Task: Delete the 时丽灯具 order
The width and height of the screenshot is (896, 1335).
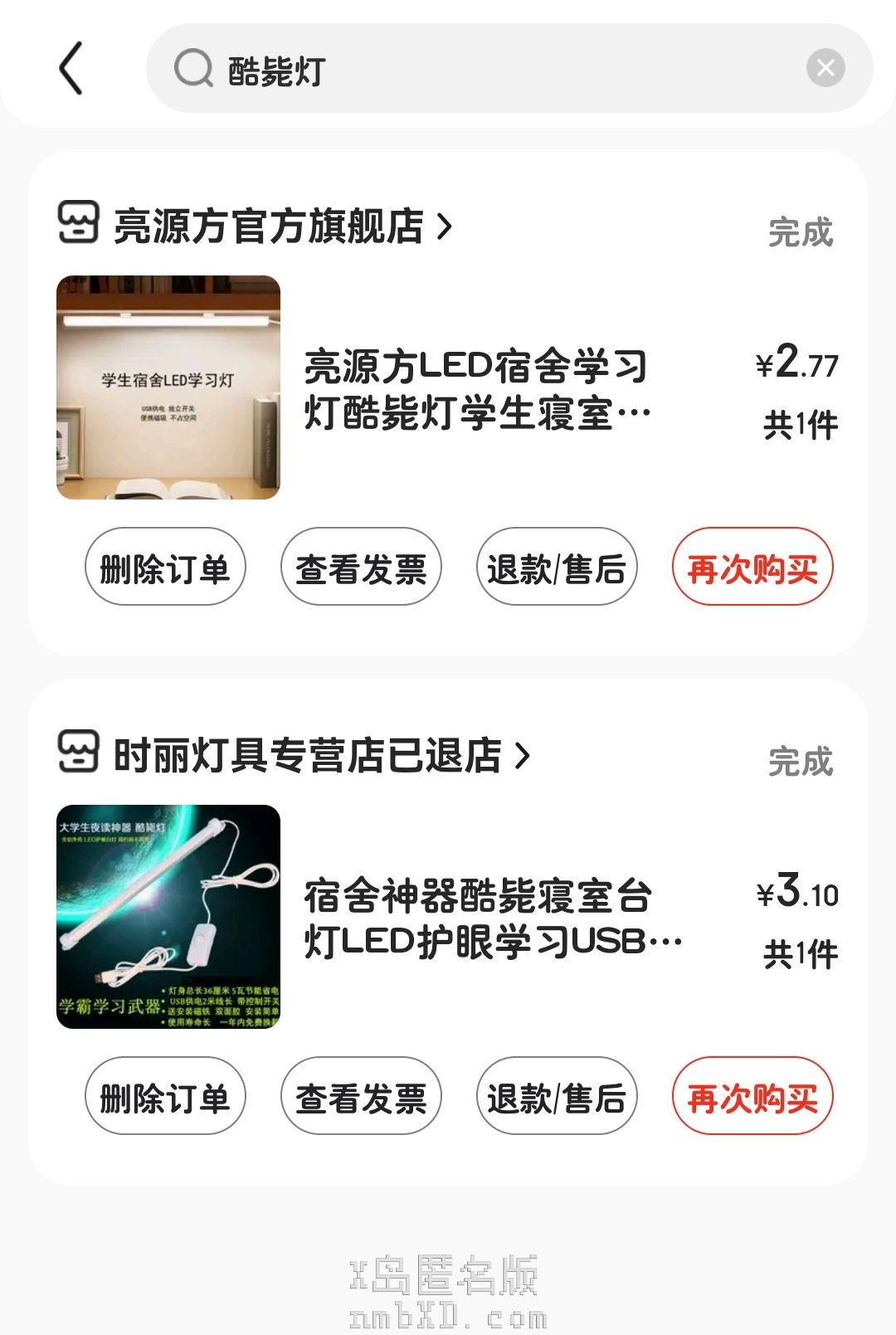Action: click(x=165, y=1097)
